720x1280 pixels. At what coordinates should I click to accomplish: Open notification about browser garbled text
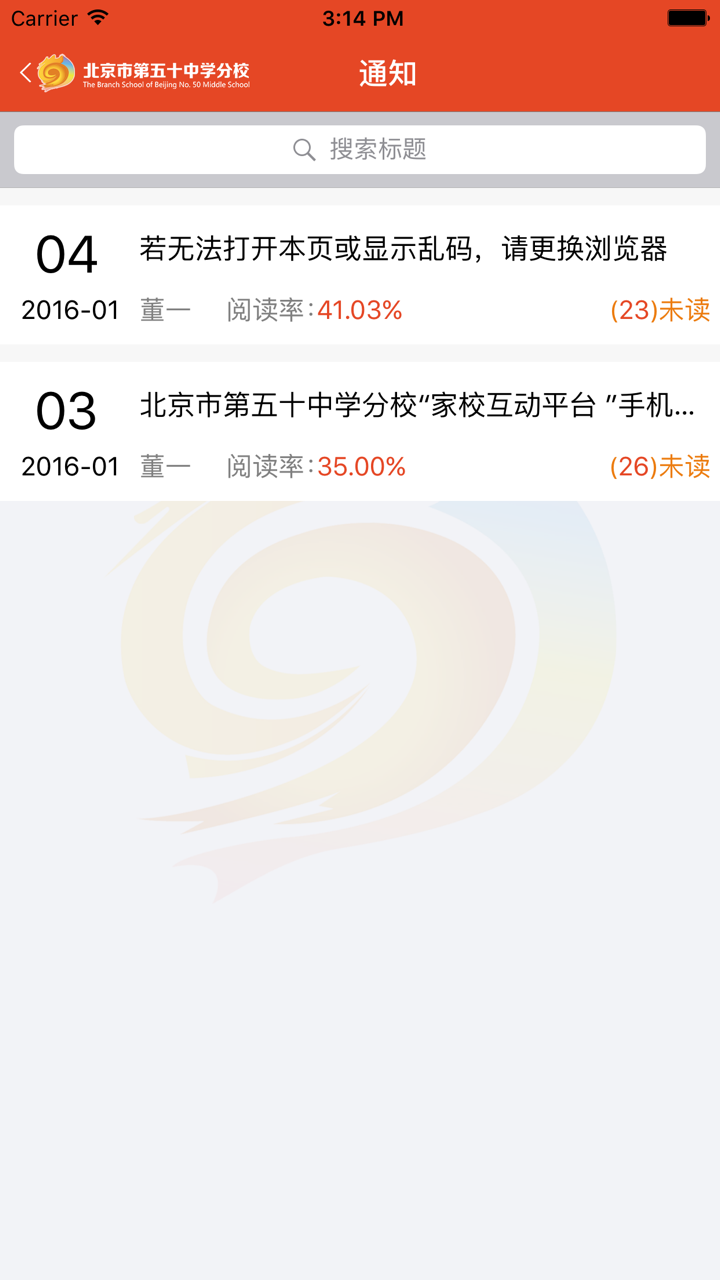[x=404, y=252]
